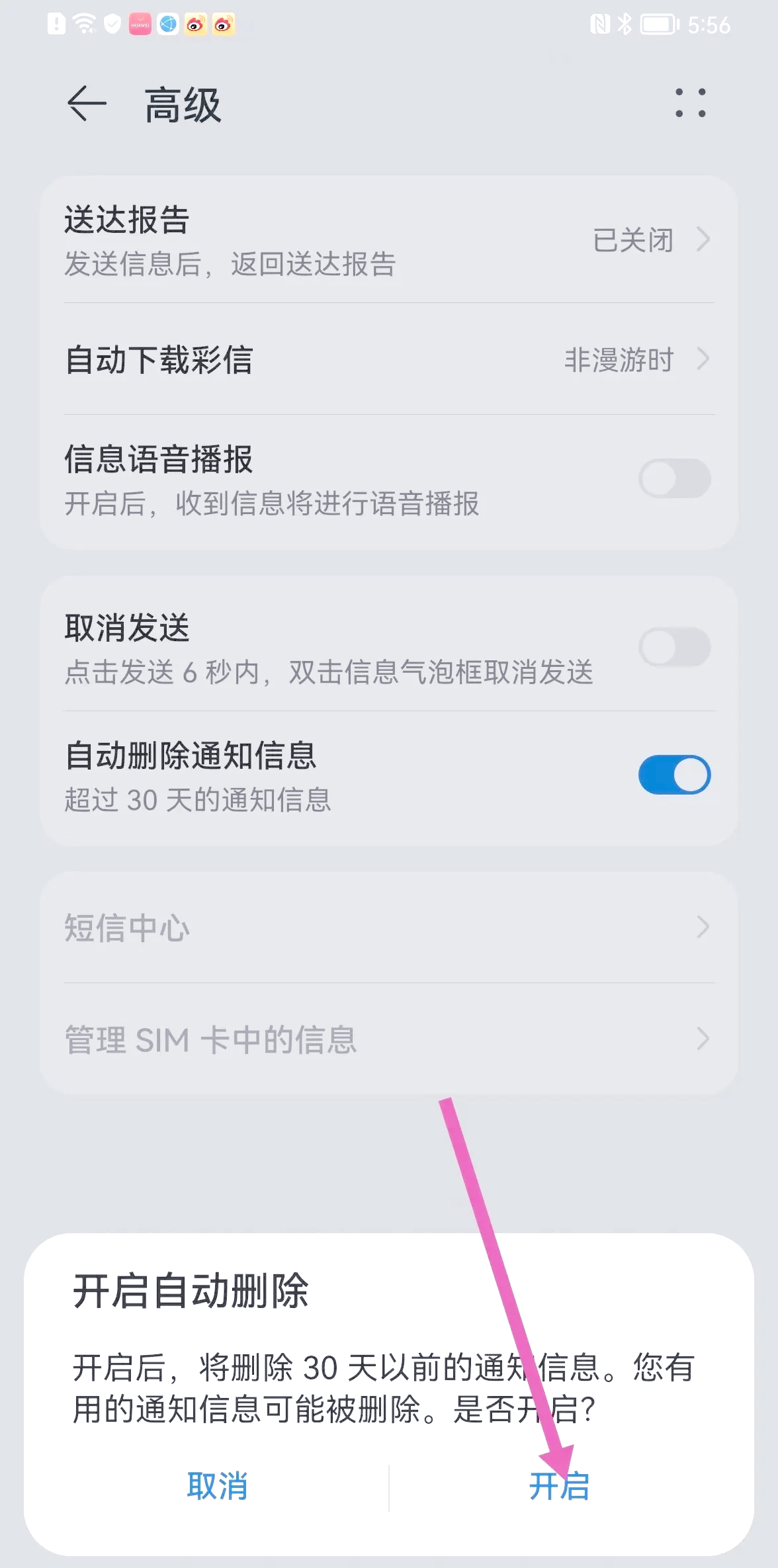This screenshot has height=1568, width=778.
Task: Toggle the 信息语音播报 switch
Action: pyautogui.click(x=674, y=478)
